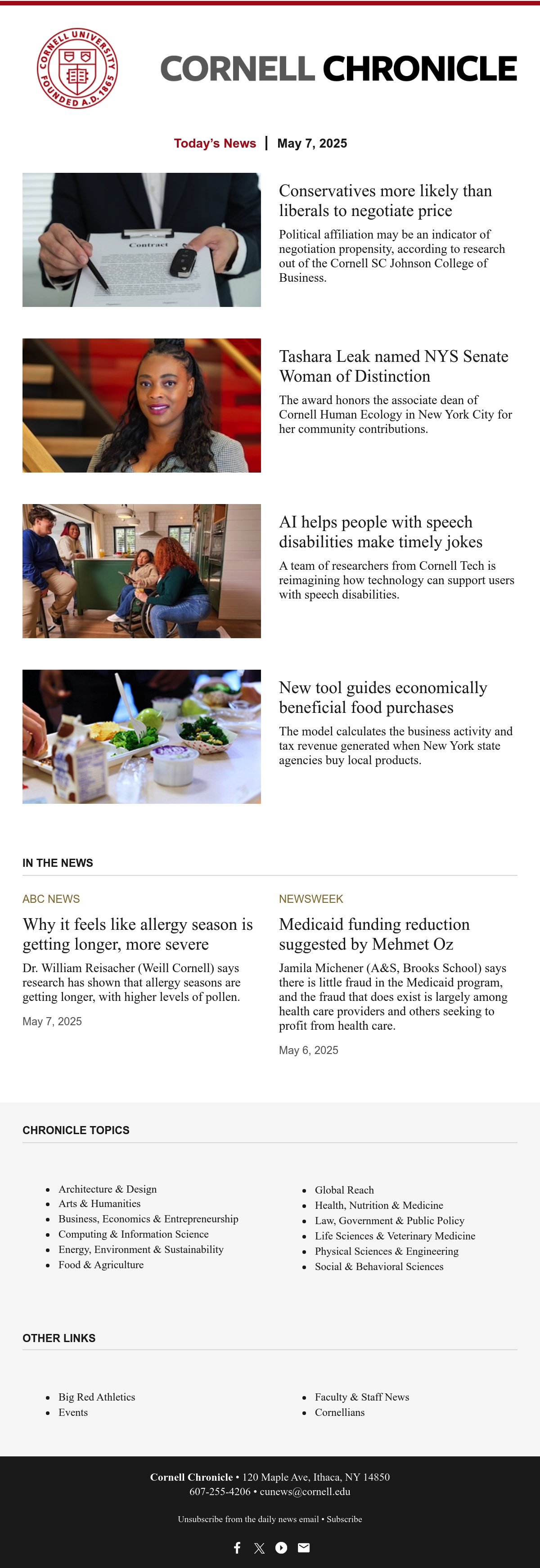Open the Newsweek Medicaid funding story

[374, 934]
